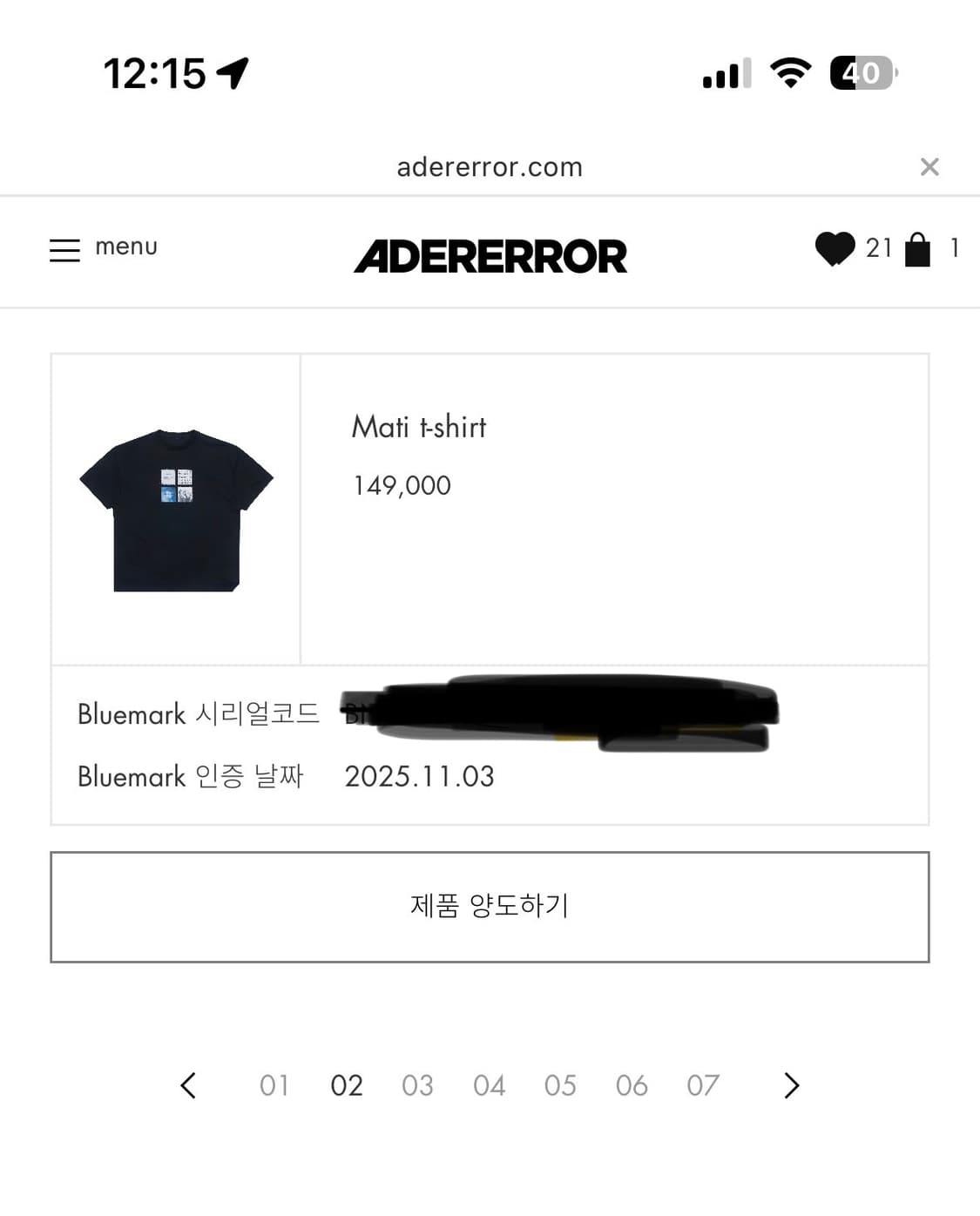Screen dimensions: 980x1216
Task: Go to previous page with left chevron
Action: click(x=189, y=1085)
